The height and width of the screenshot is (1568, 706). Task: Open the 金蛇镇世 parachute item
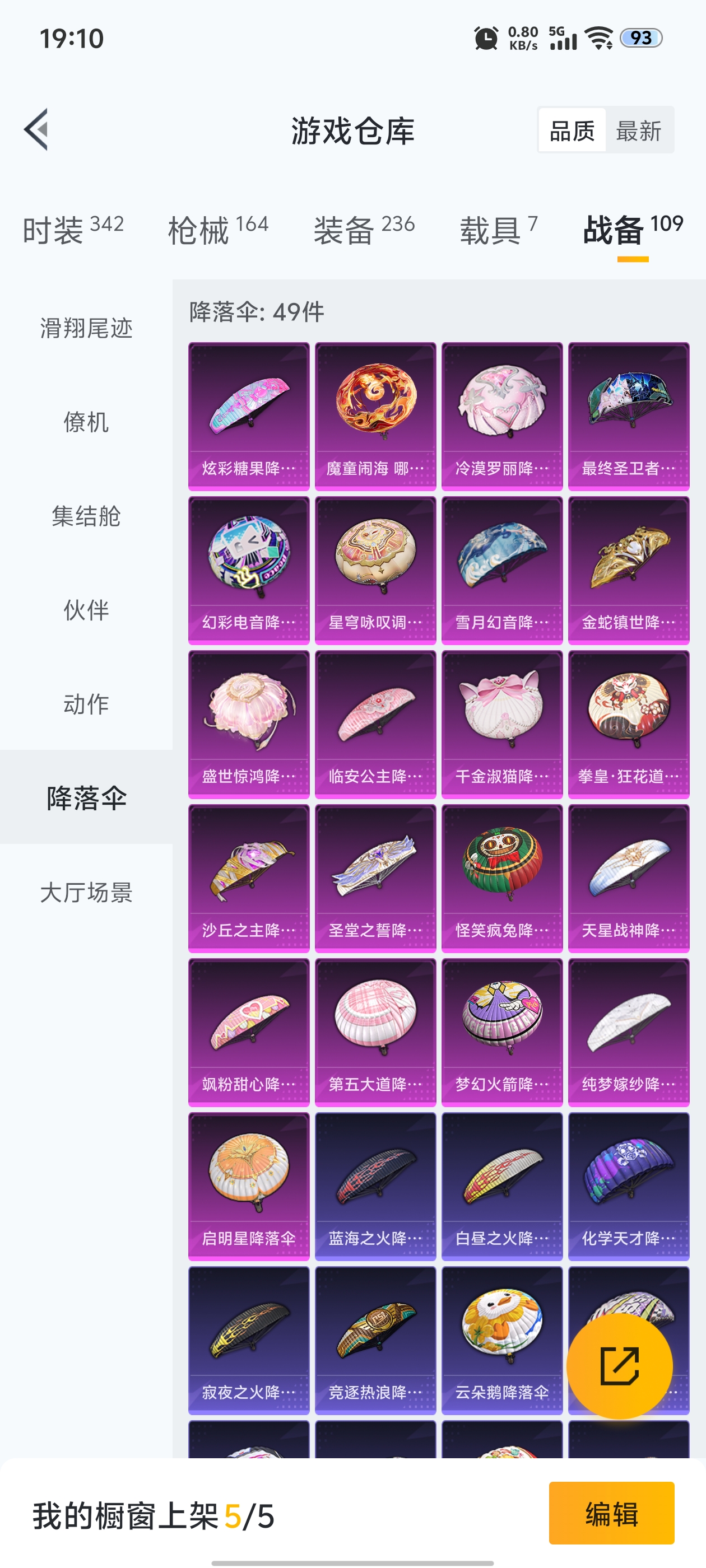click(628, 570)
